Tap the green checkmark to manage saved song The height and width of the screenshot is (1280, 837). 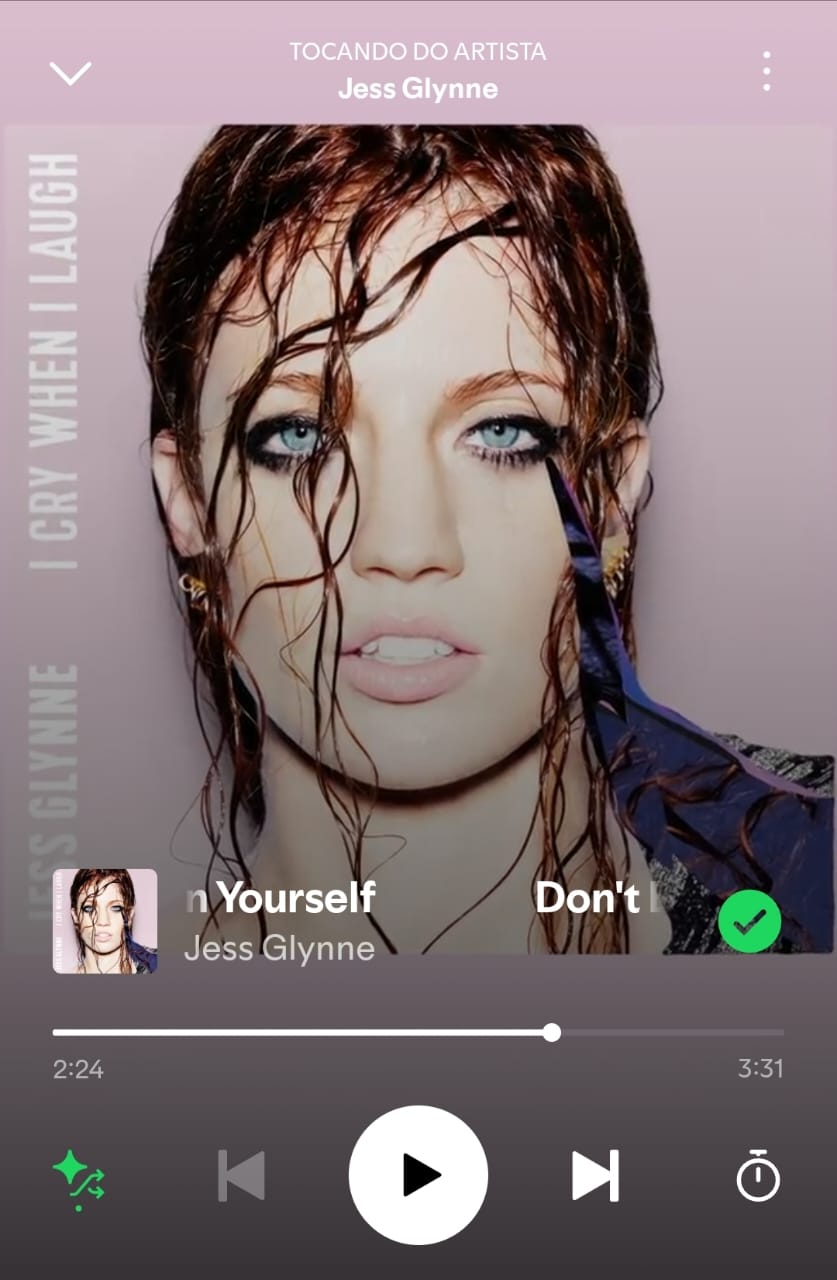point(749,920)
